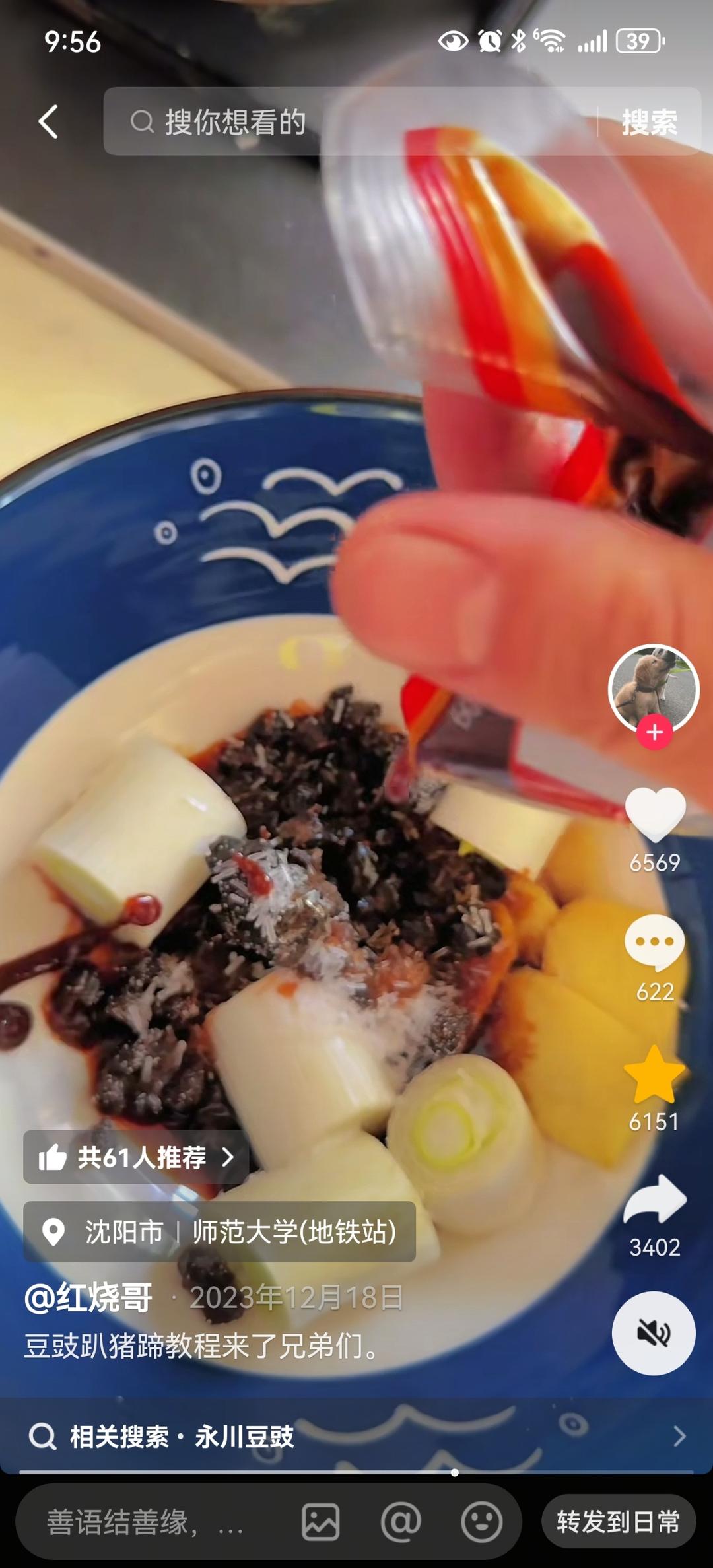The height and width of the screenshot is (1568, 713).
Task: Mention someone with the @ icon
Action: [x=401, y=1522]
